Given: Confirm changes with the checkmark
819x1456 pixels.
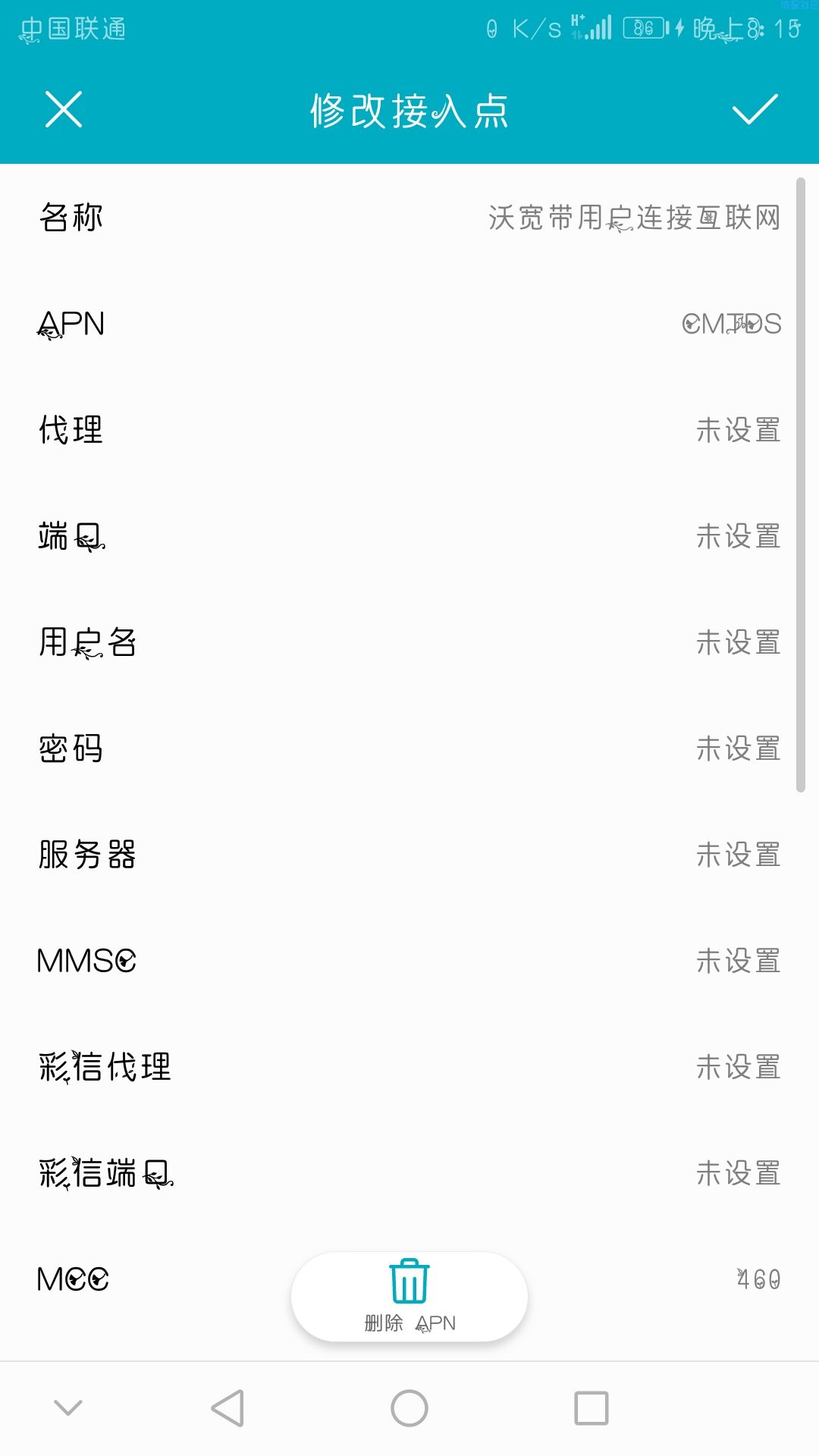Looking at the screenshot, I should pos(755,109).
